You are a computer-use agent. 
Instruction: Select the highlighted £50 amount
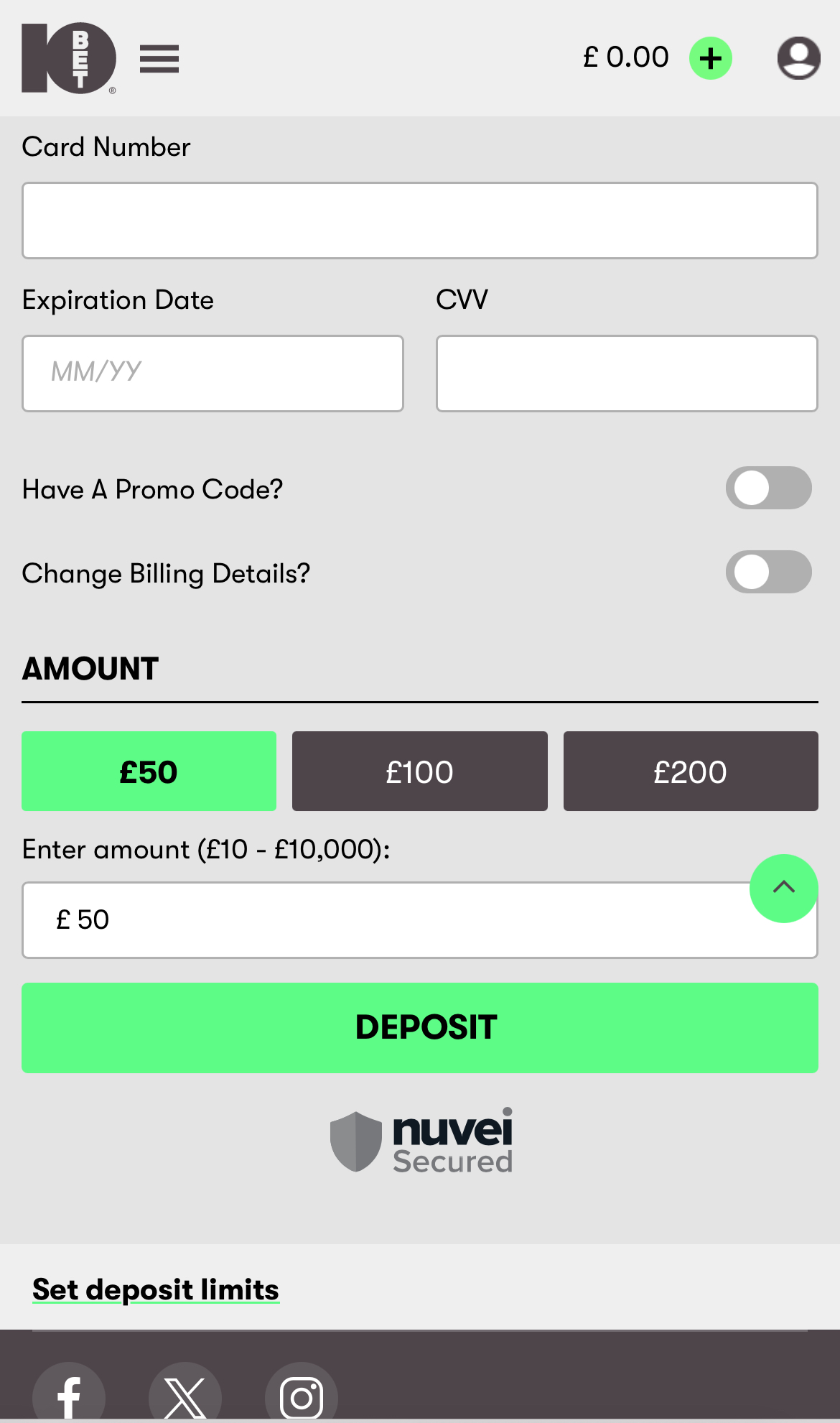coord(148,771)
